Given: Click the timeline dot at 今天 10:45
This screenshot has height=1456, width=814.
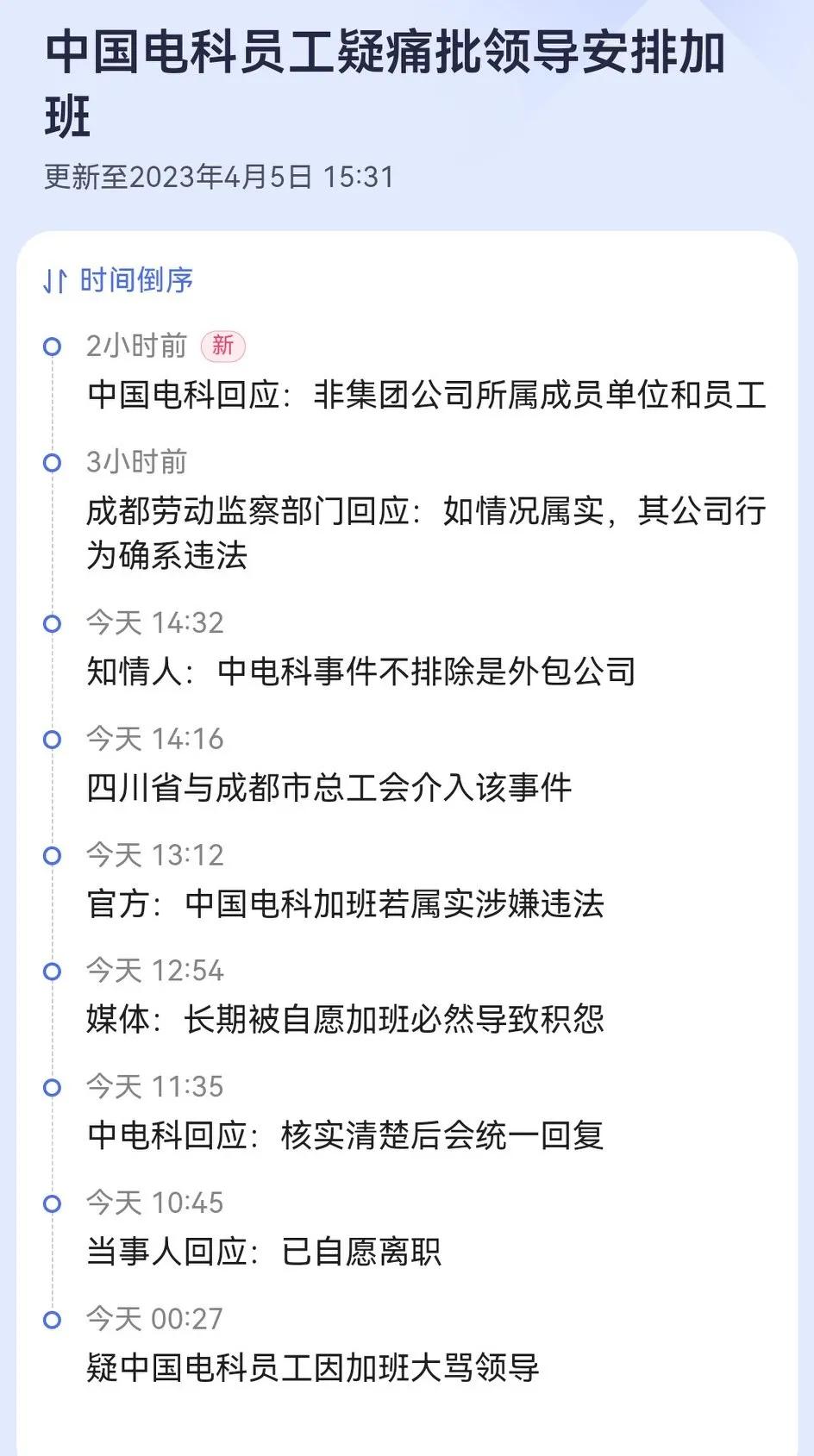Looking at the screenshot, I should pyautogui.click(x=52, y=1202).
